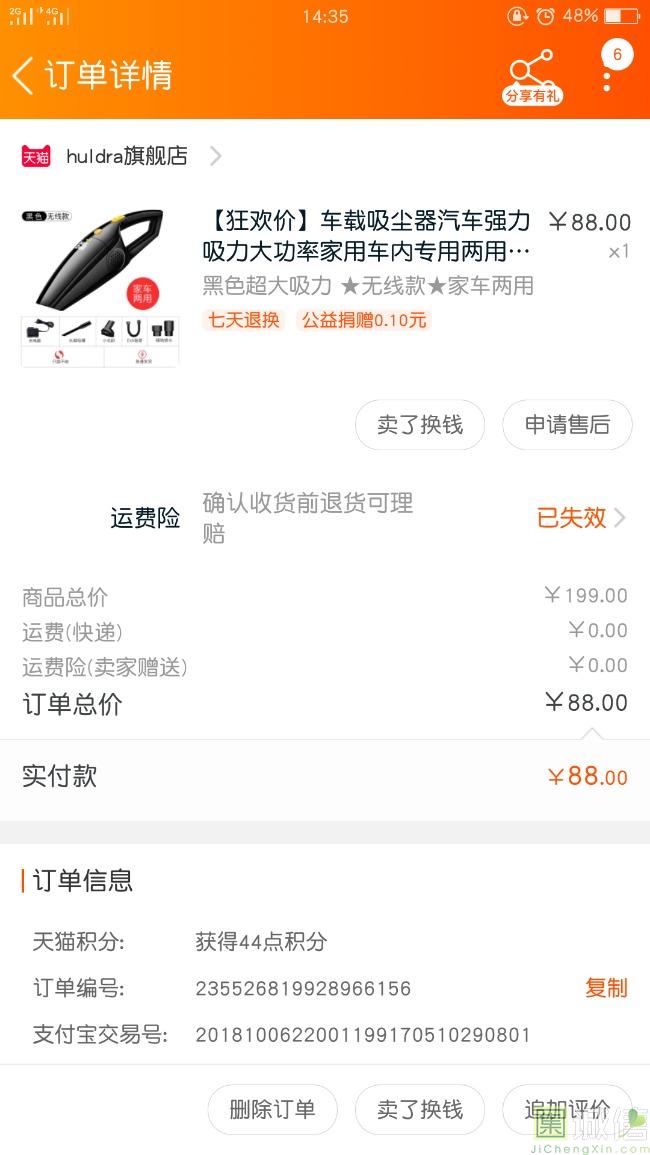Tap 追加评价 to add a review
The height and width of the screenshot is (1155, 650).
567,1109
